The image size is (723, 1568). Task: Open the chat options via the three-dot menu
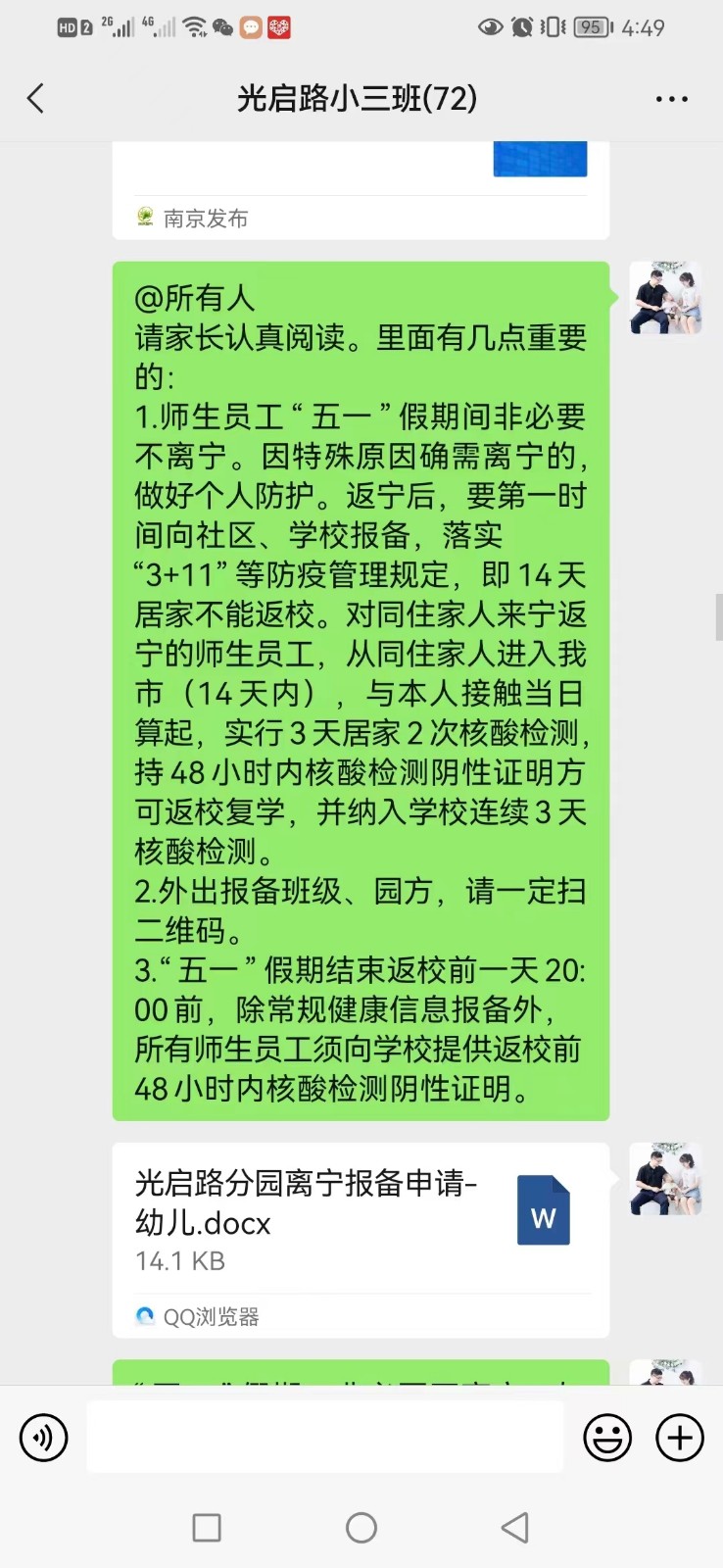point(670,98)
